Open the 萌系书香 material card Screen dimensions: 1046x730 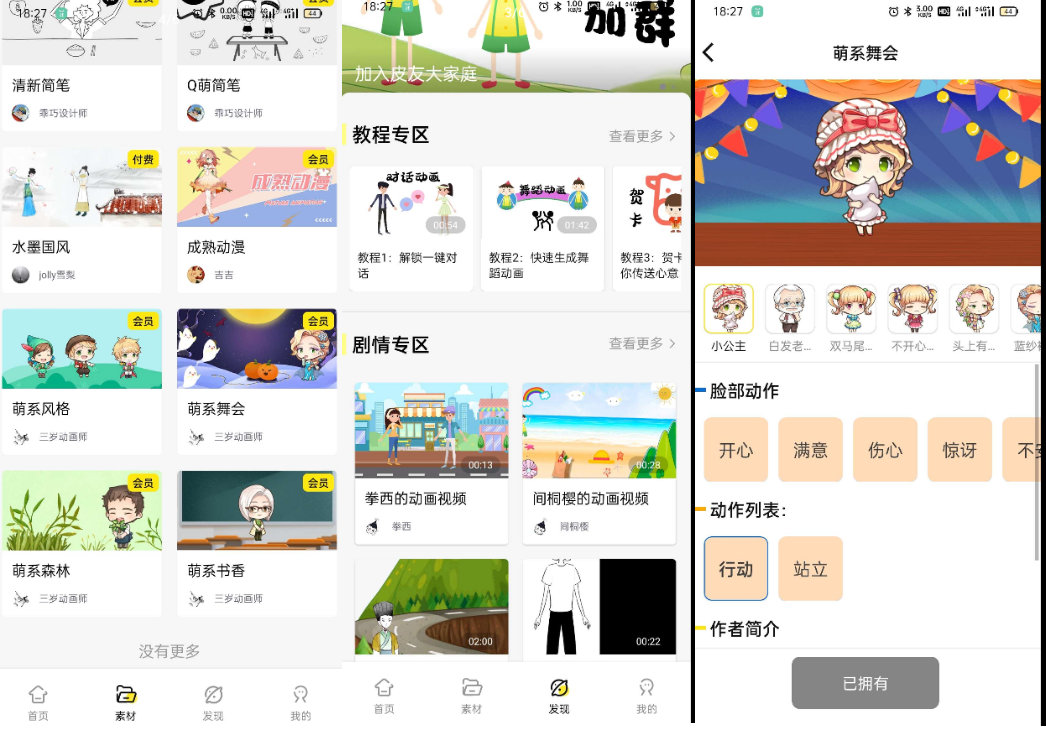pos(257,542)
